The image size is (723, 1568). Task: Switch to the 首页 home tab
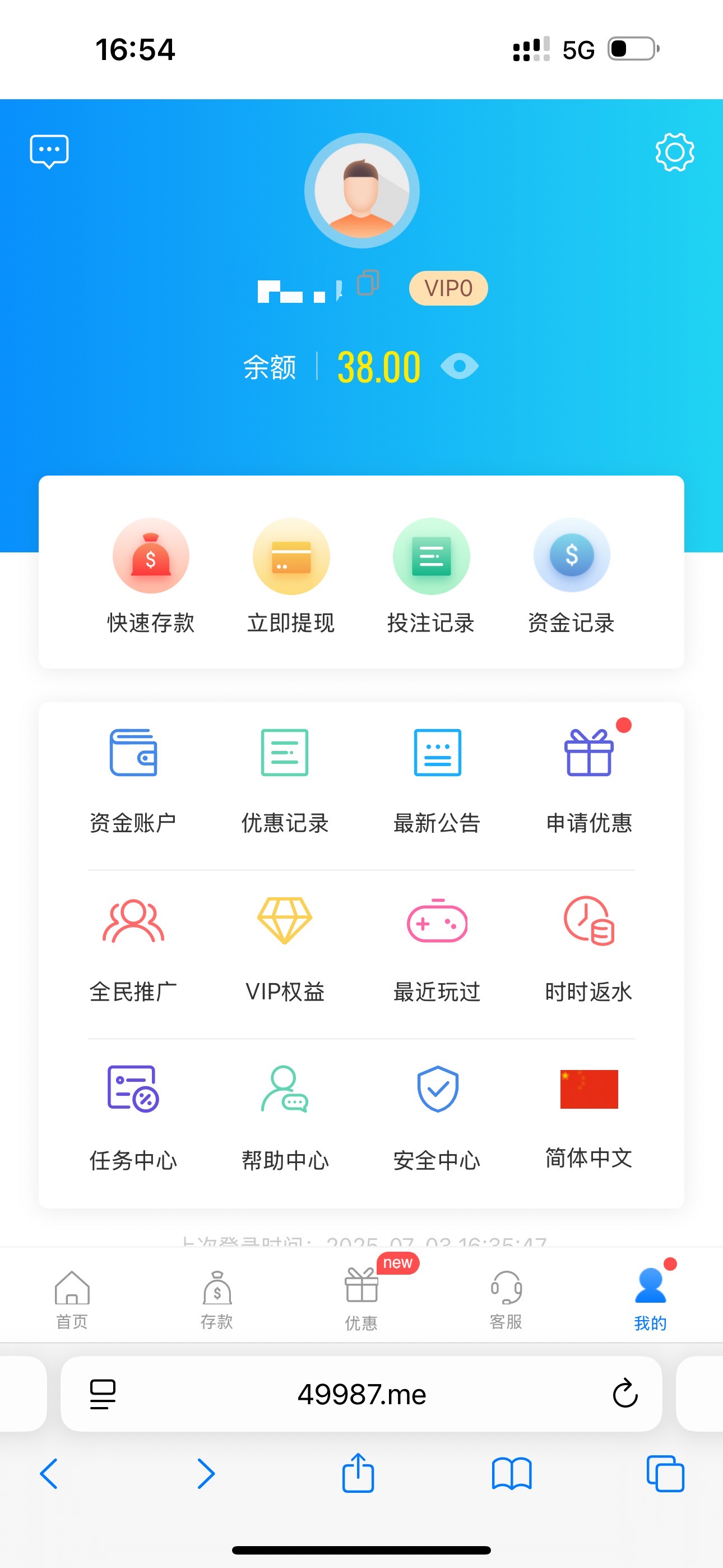tap(72, 1299)
